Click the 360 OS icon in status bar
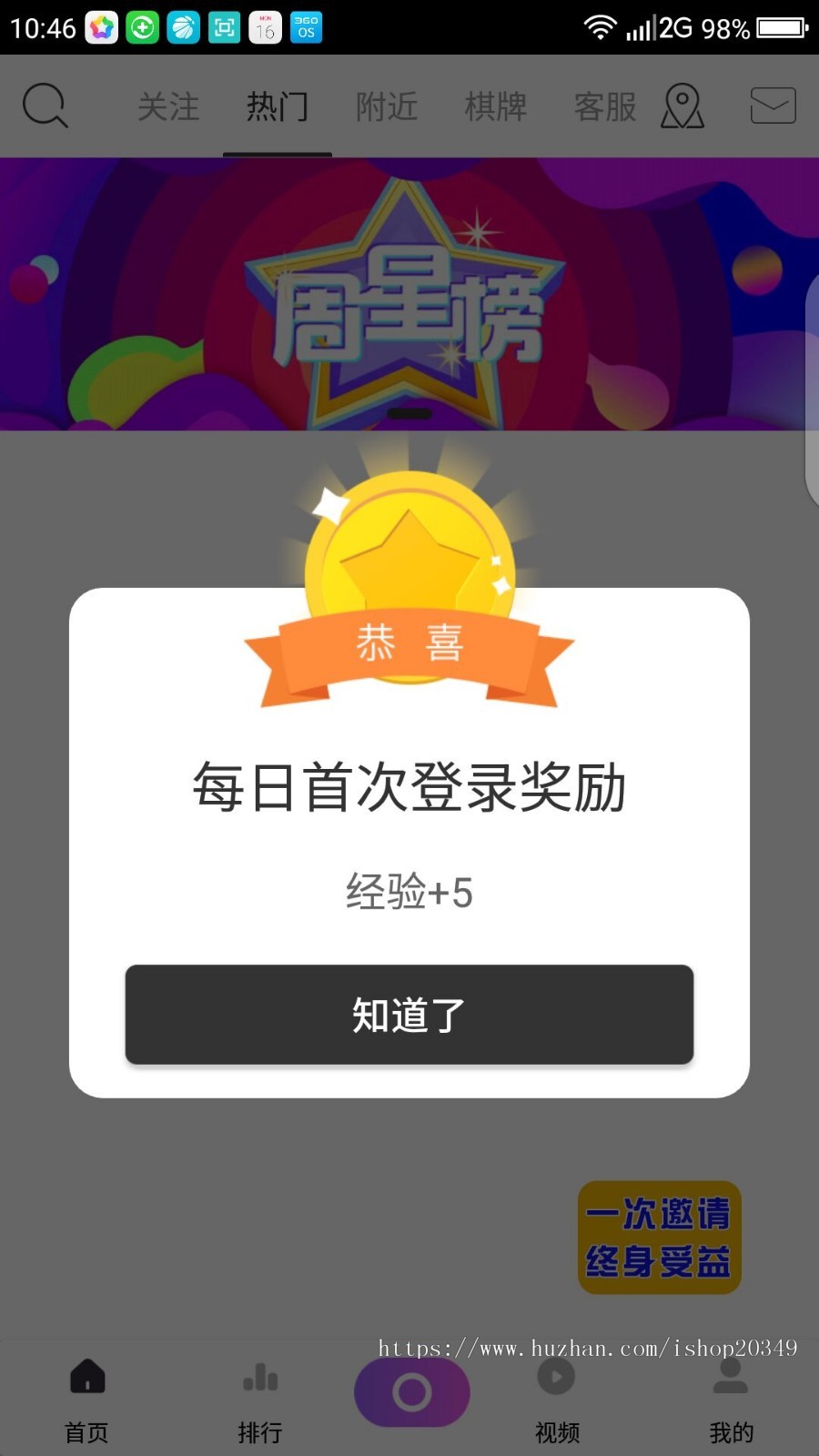The height and width of the screenshot is (1456, 819). click(x=306, y=27)
